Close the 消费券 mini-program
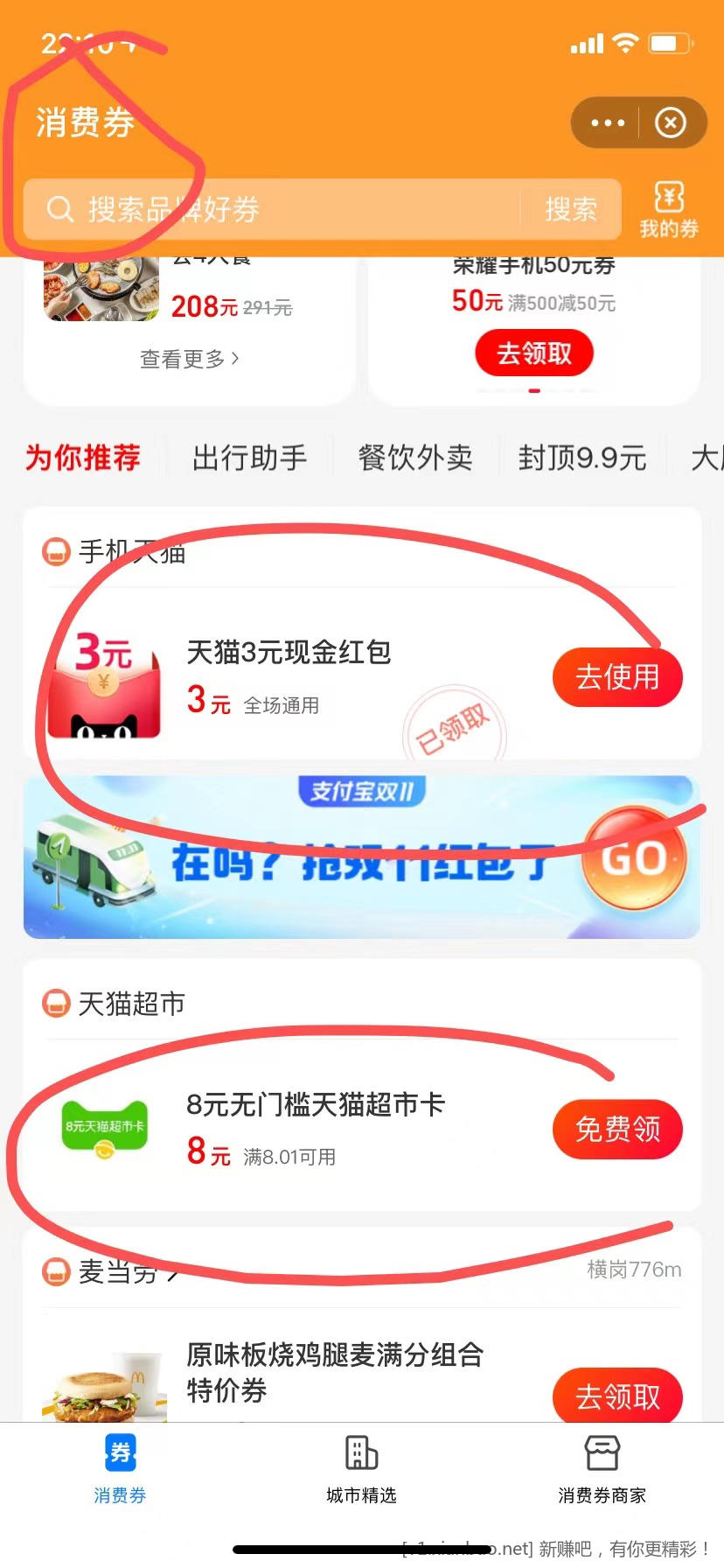The image size is (724, 1568). (671, 123)
